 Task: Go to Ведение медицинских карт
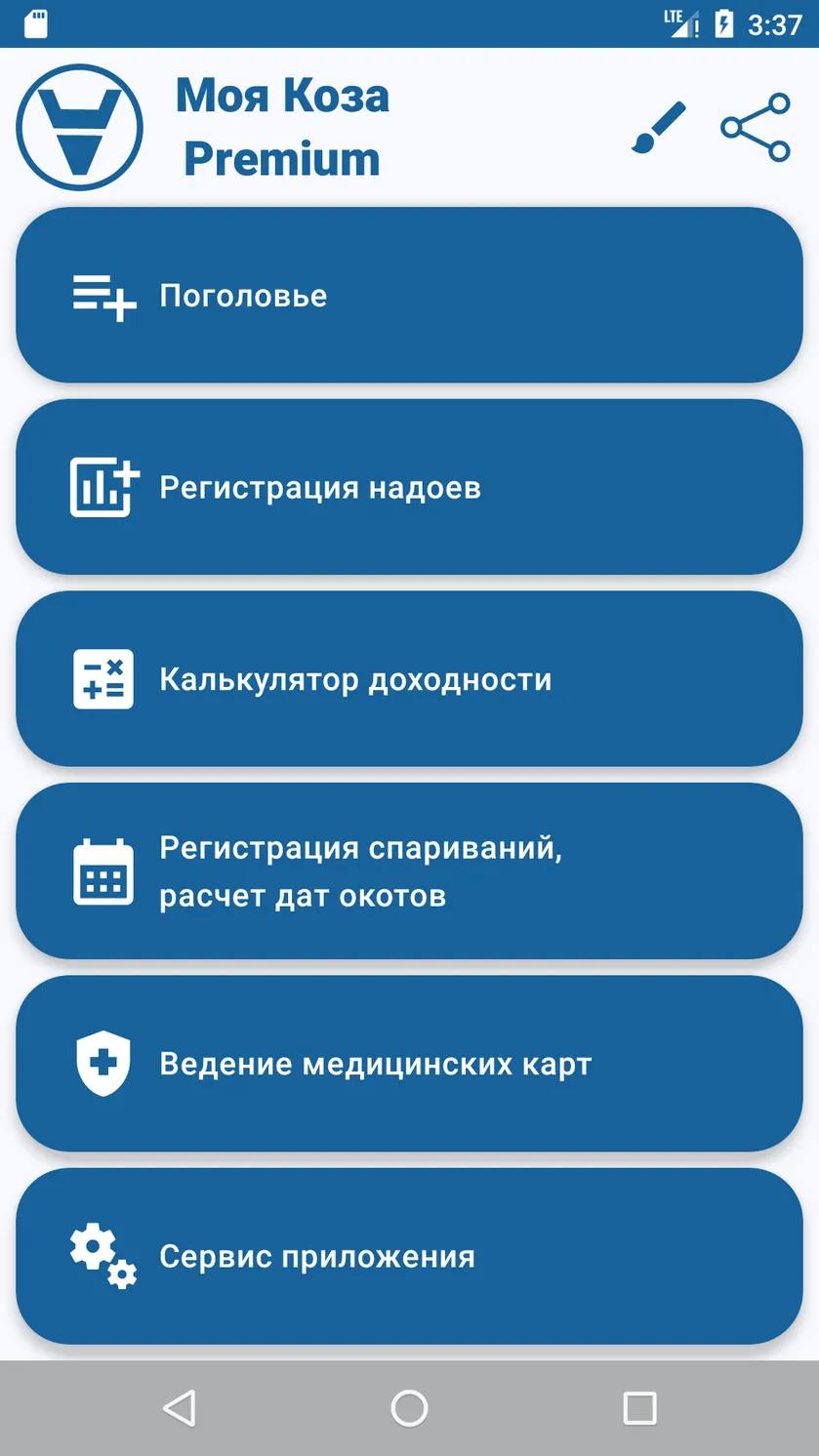tap(409, 1064)
